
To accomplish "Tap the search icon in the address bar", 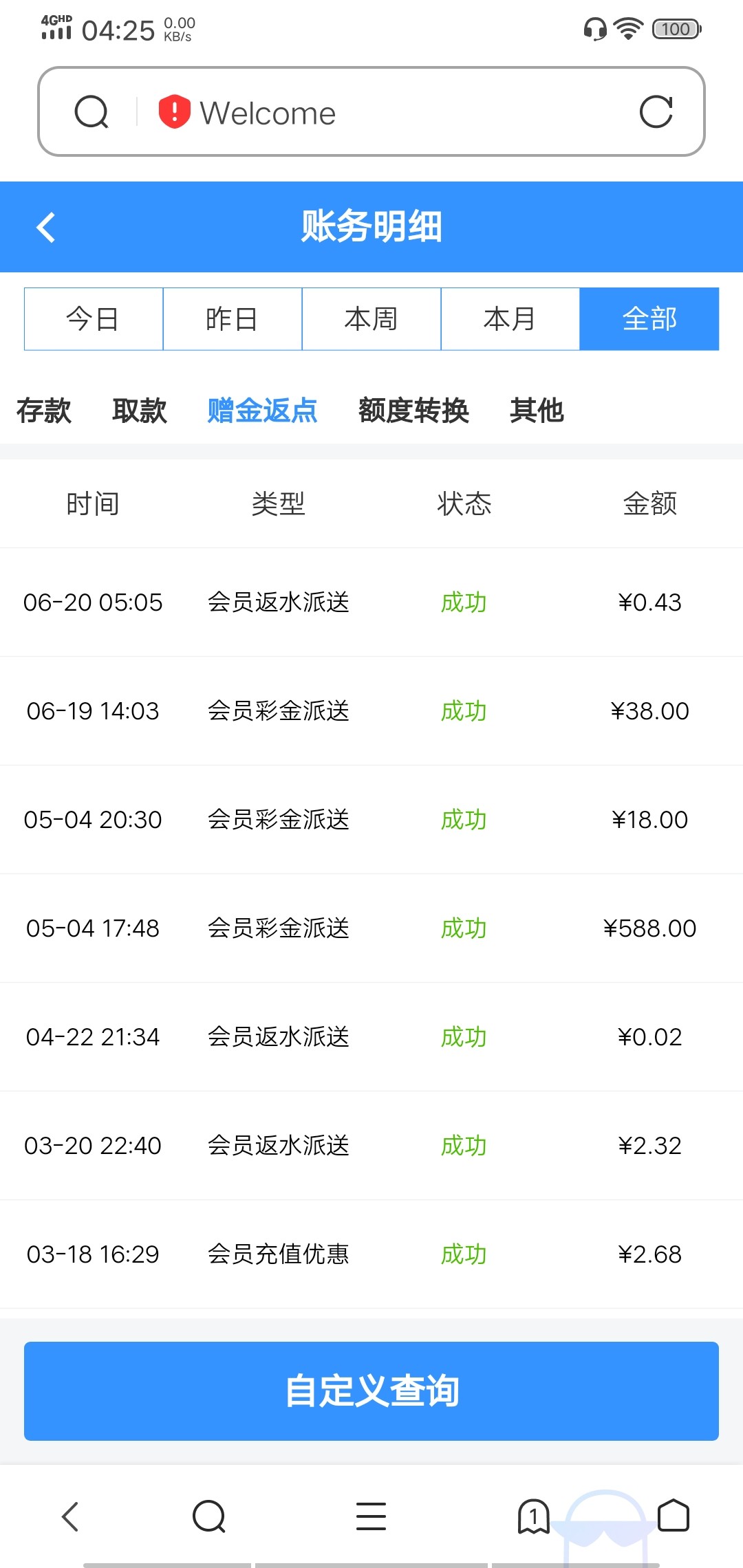I will click(x=91, y=112).
